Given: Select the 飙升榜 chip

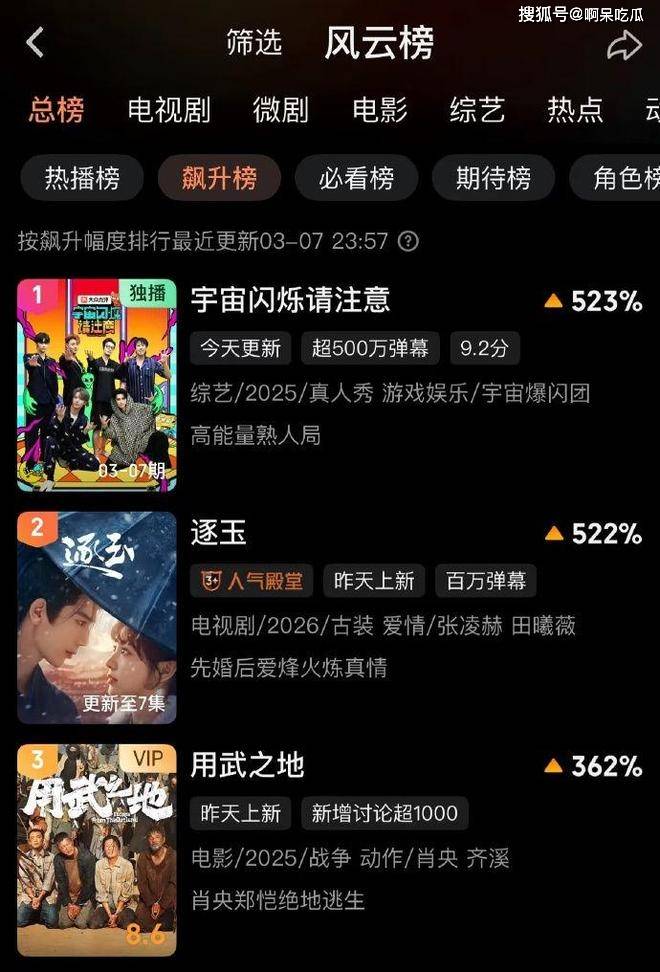Looking at the screenshot, I should [219, 179].
